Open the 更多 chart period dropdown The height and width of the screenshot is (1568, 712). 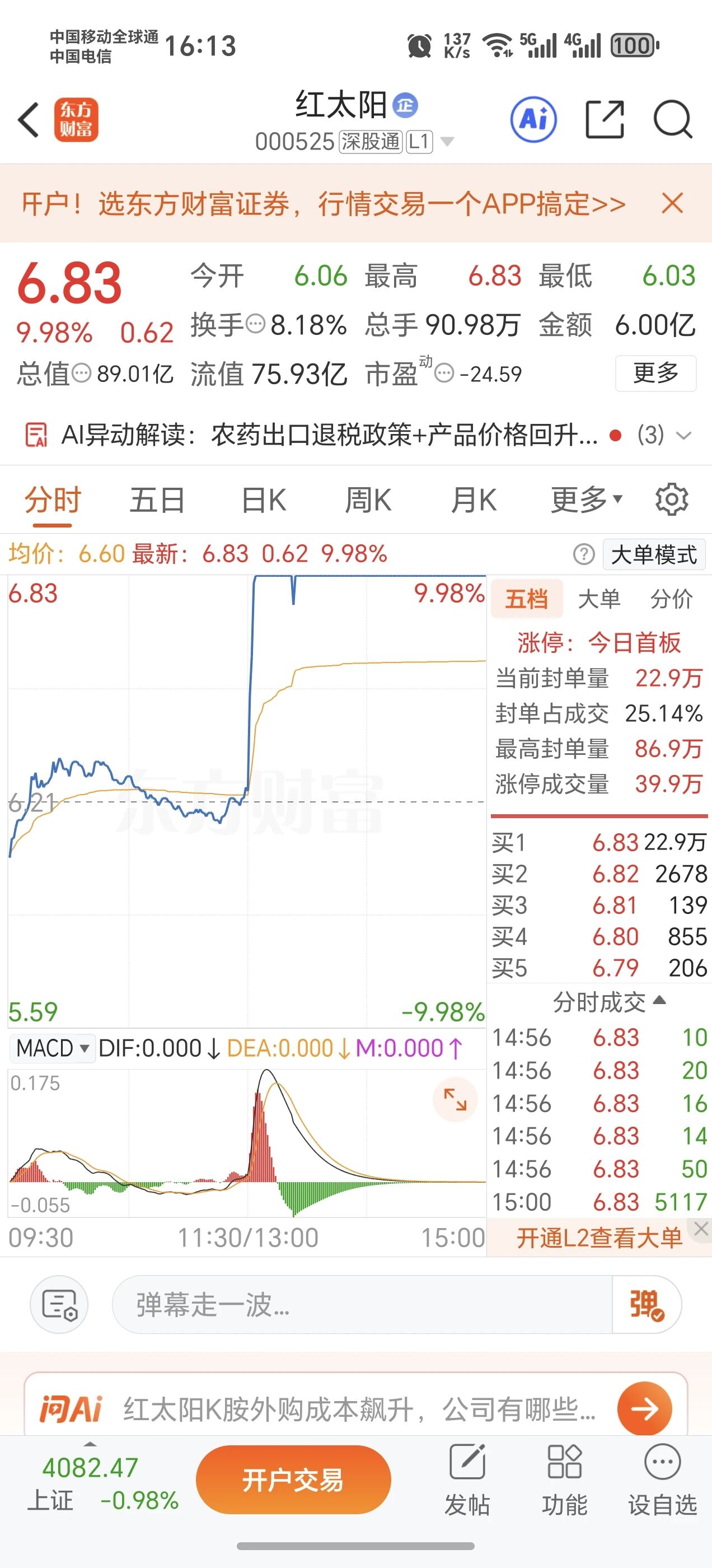click(x=586, y=500)
